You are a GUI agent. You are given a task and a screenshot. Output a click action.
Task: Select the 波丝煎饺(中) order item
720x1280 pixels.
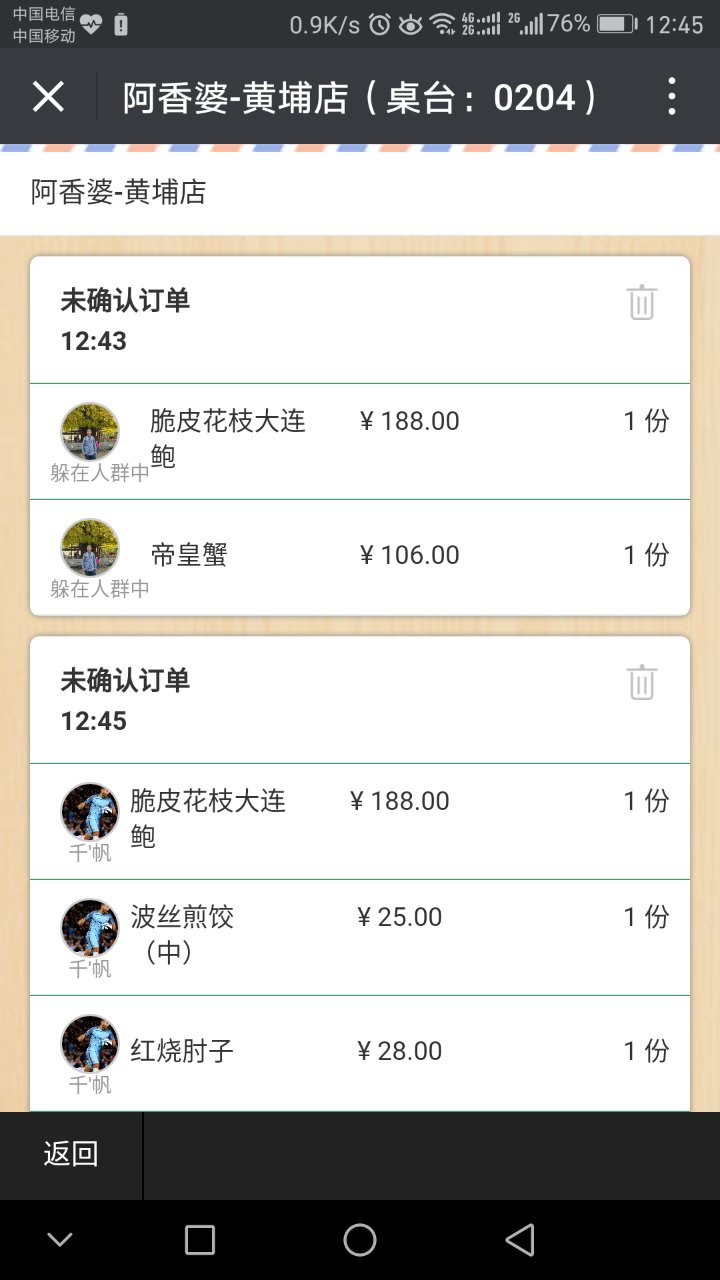tap(360, 937)
